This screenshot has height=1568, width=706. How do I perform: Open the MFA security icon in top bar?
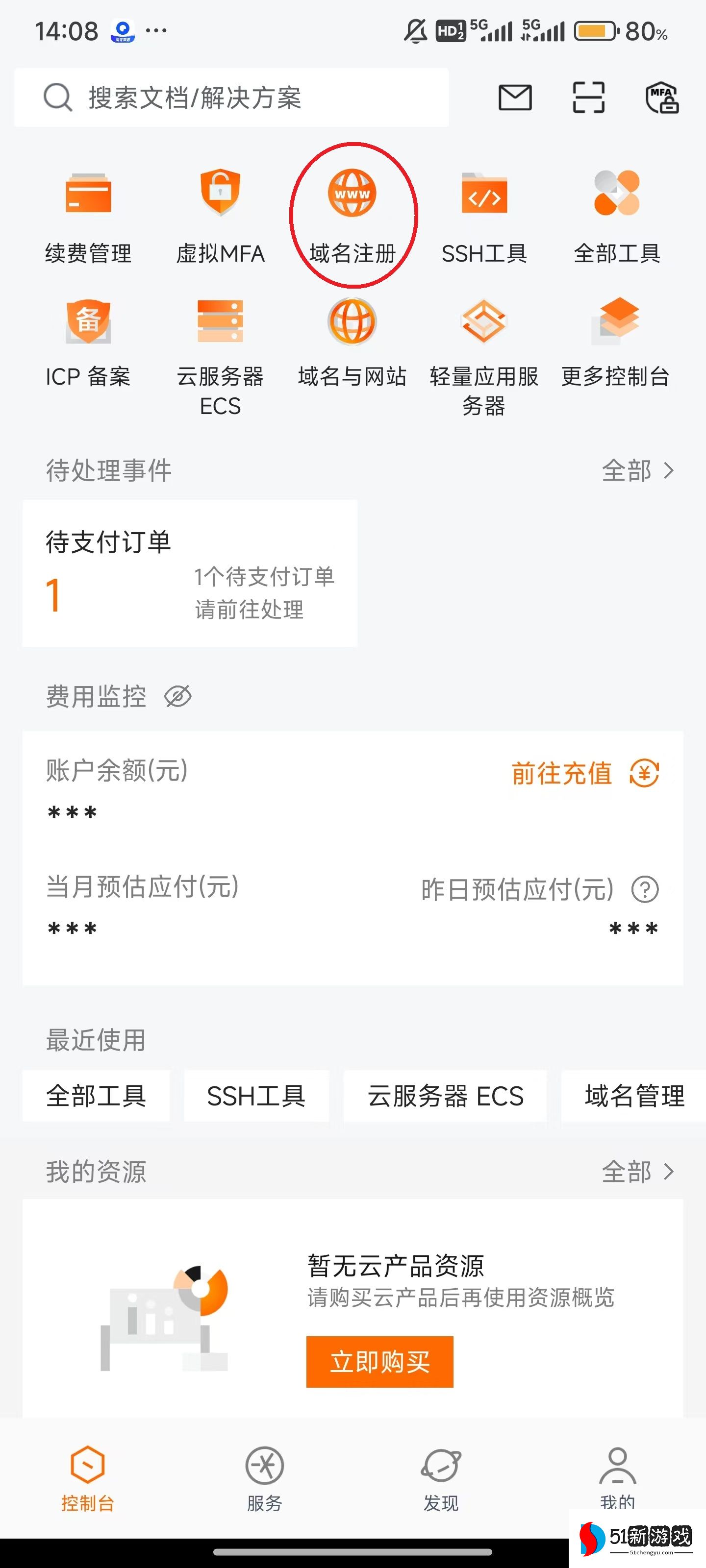tap(662, 98)
